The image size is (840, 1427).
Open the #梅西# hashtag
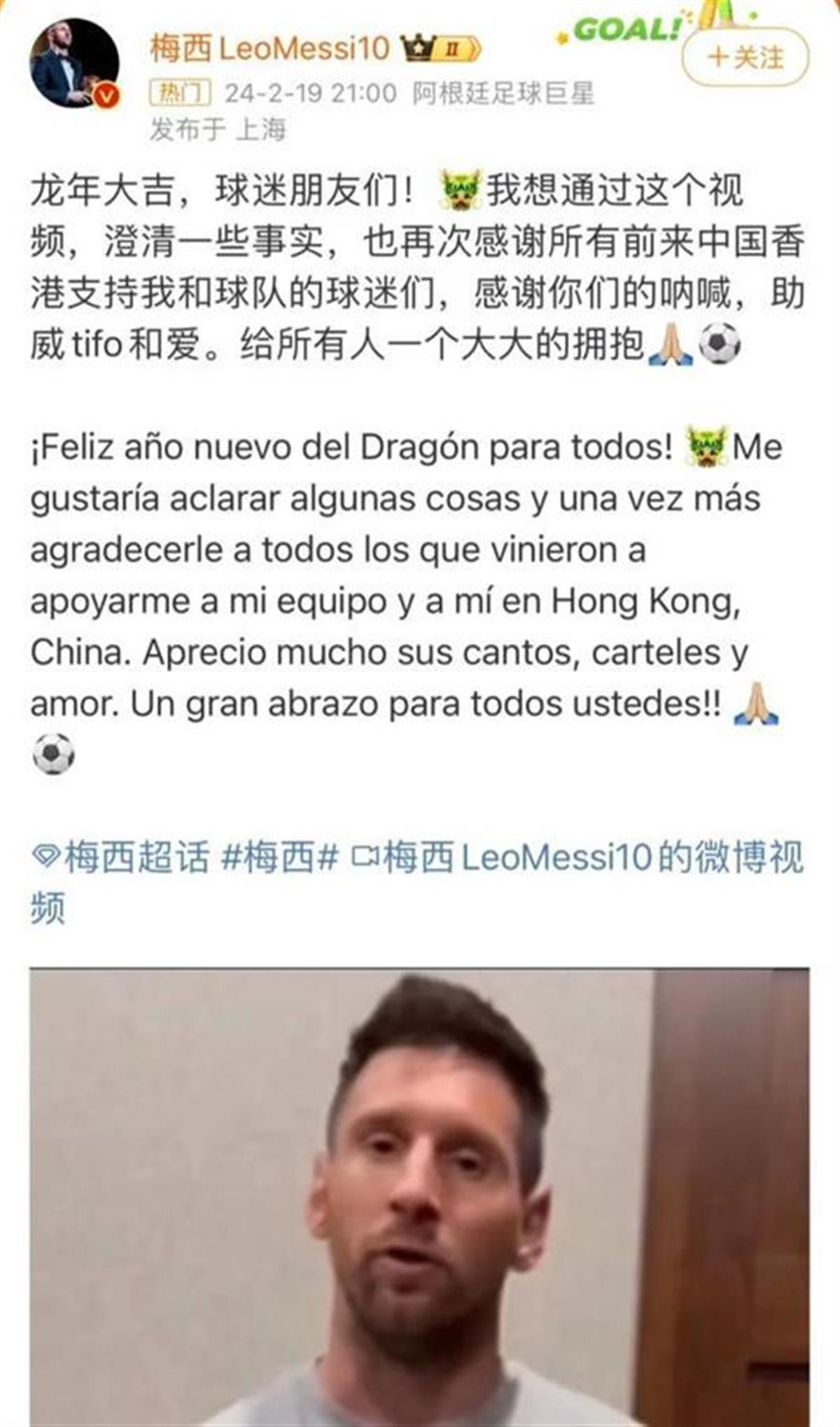(280, 857)
